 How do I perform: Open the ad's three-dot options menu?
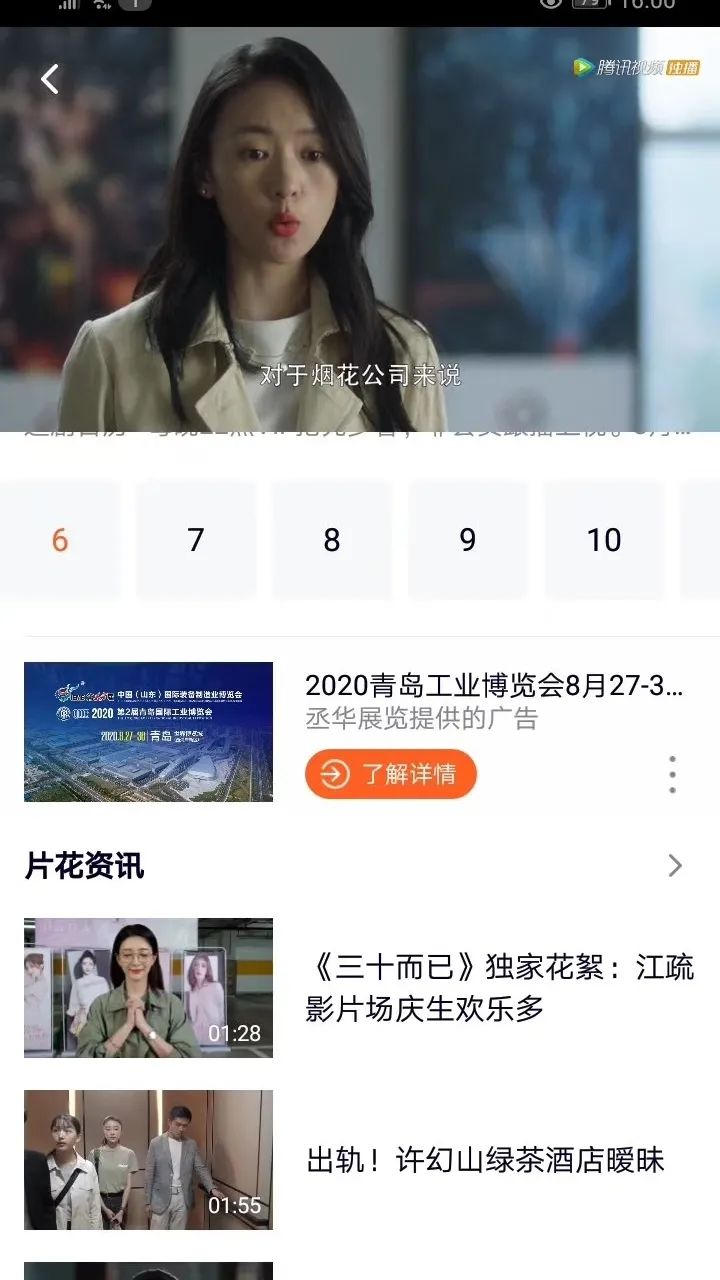point(672,774)
